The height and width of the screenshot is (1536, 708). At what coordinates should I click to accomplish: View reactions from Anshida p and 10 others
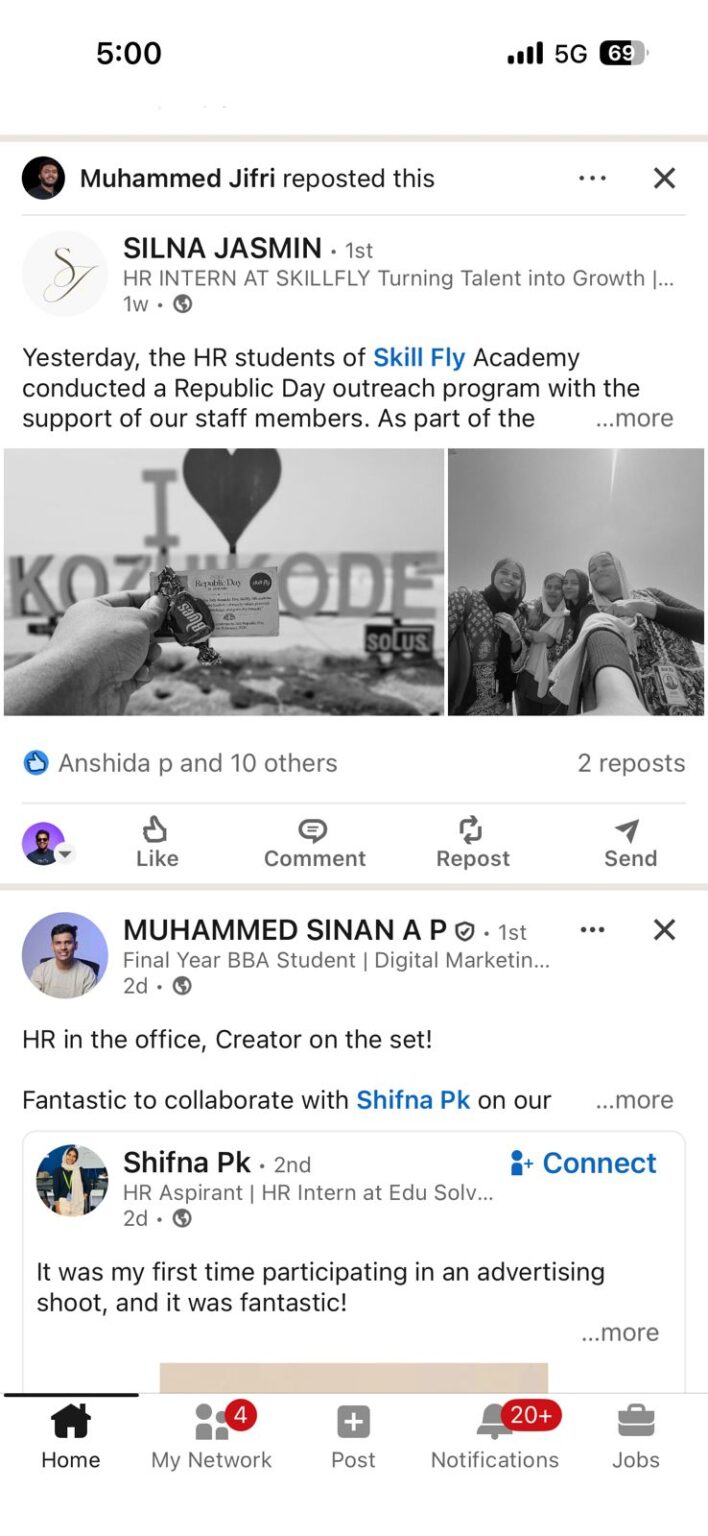[182, 763]
